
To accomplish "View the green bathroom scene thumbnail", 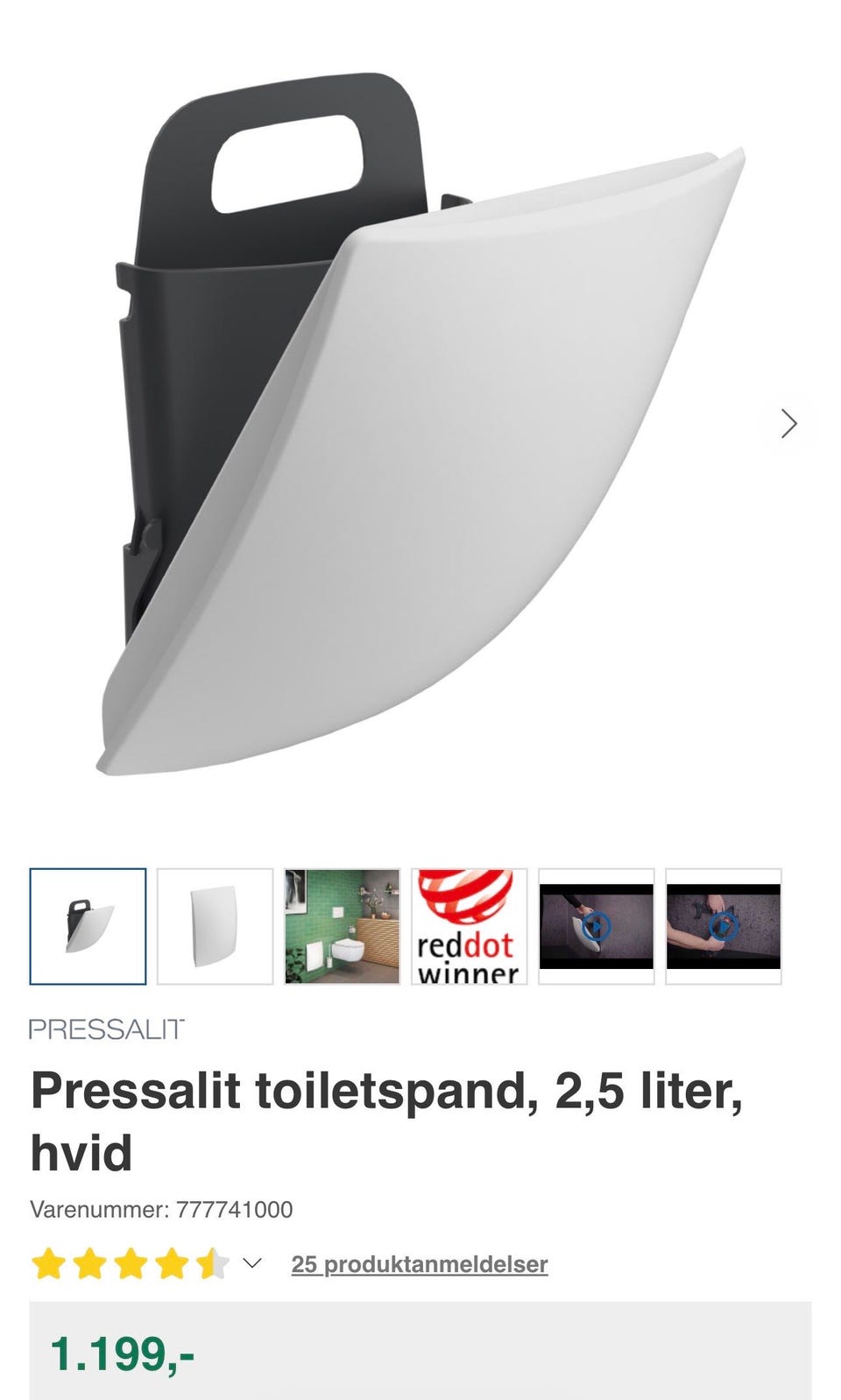I will pos(342,923).
